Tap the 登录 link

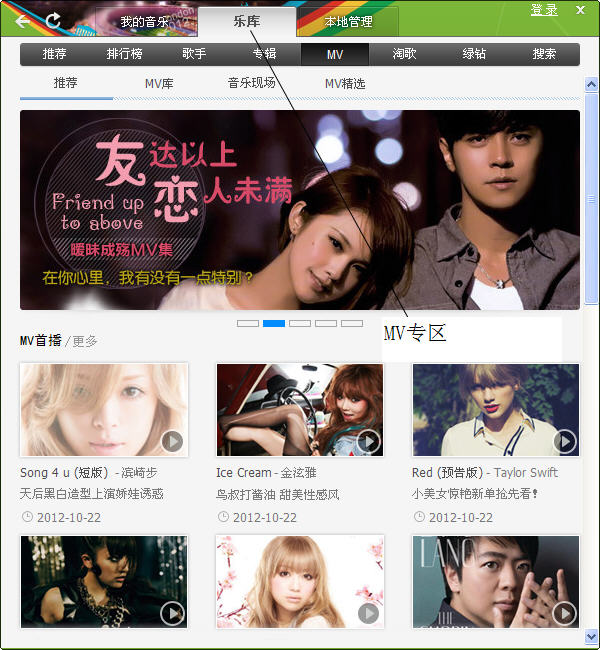(x=544, y=10)
